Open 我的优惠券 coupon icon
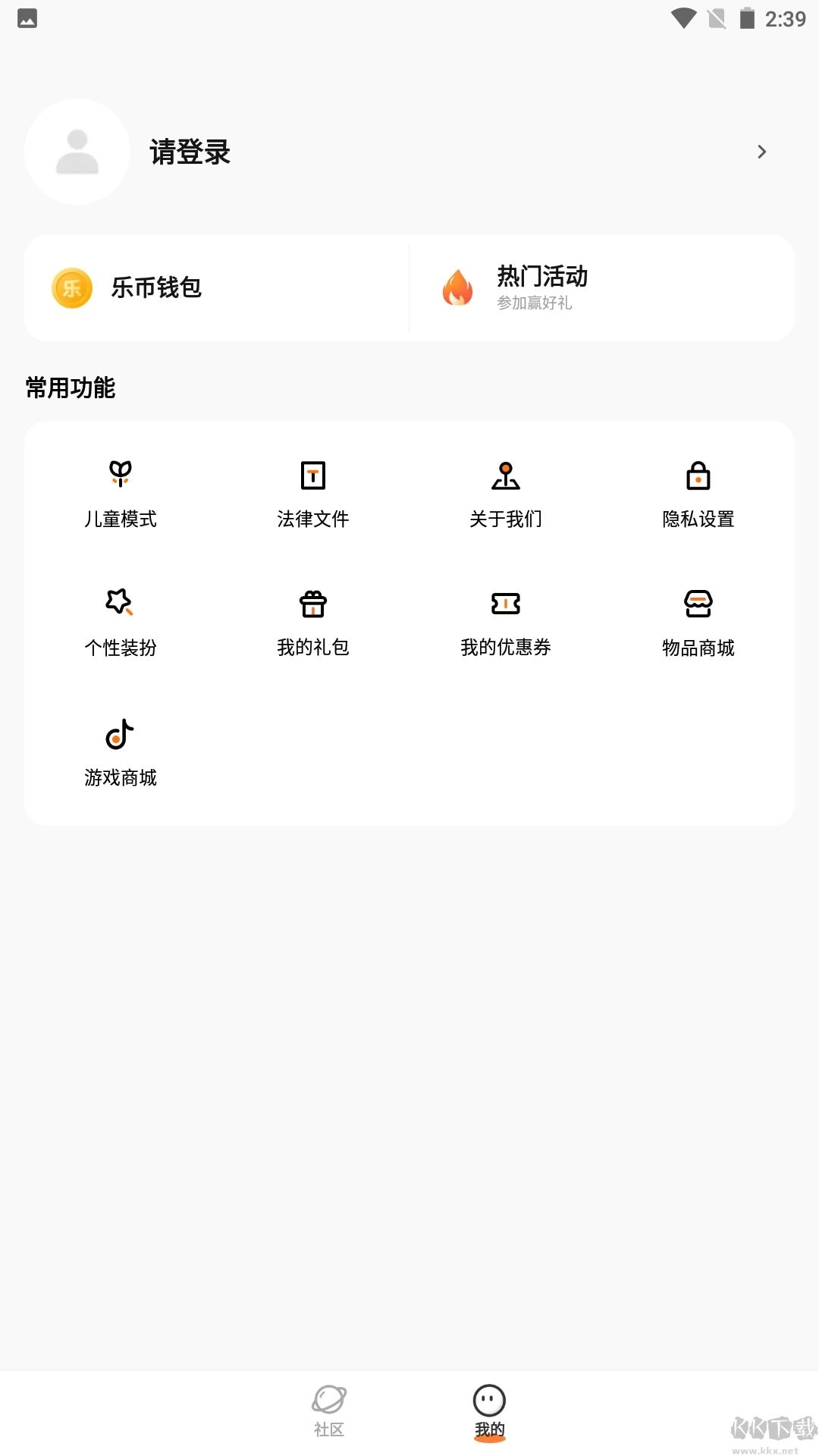 pyautogui.click(x=506, y=604)
